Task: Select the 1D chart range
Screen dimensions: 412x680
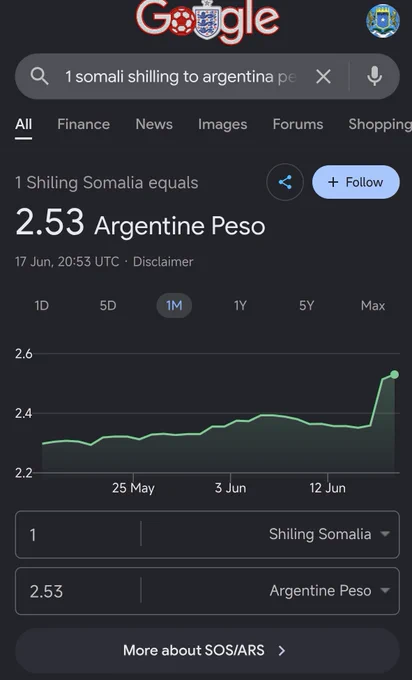Action: (42, 306)
